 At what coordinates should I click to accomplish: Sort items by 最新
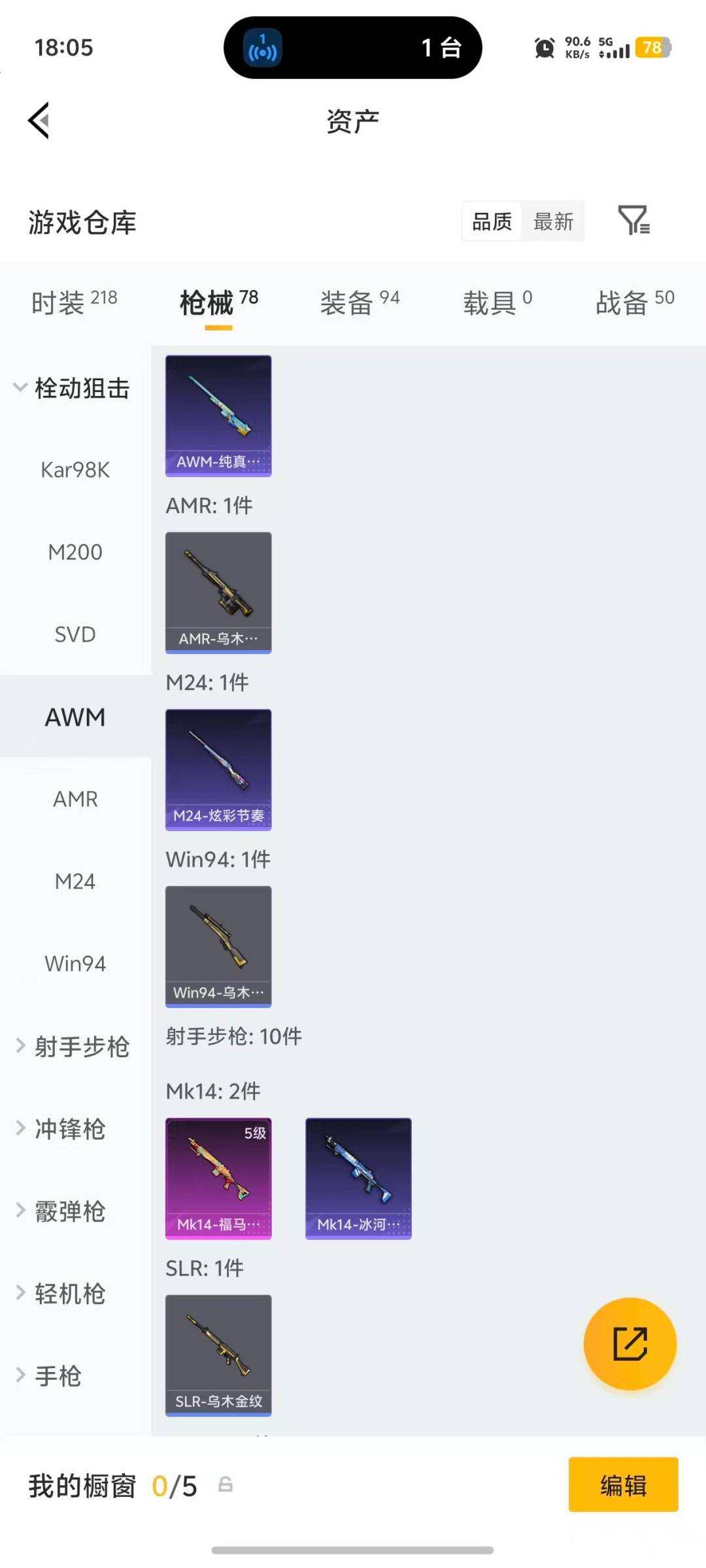[x=553, y=221]
